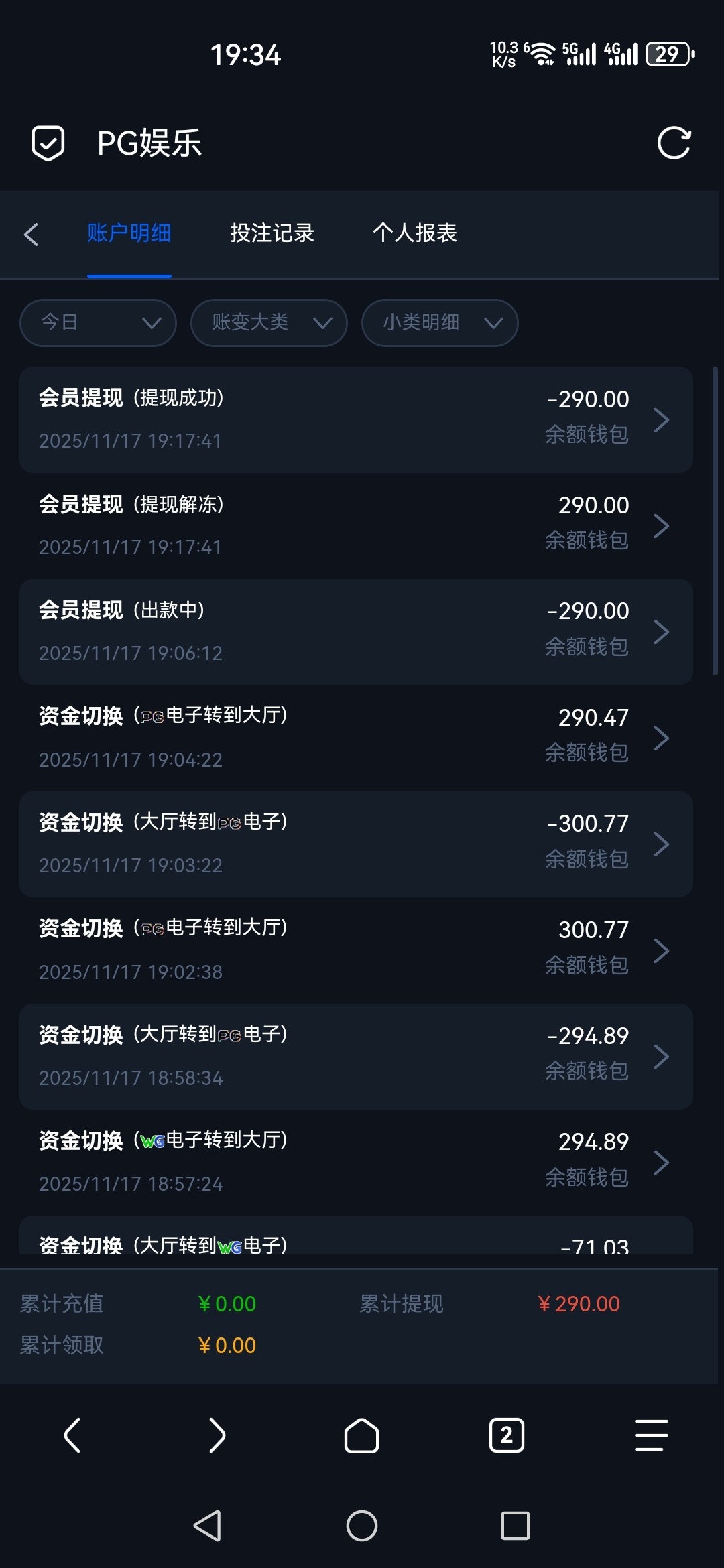724x1568 pixels.
Task: Open the 会员提现 (提现解冻) record
Action: pos(355,526)
